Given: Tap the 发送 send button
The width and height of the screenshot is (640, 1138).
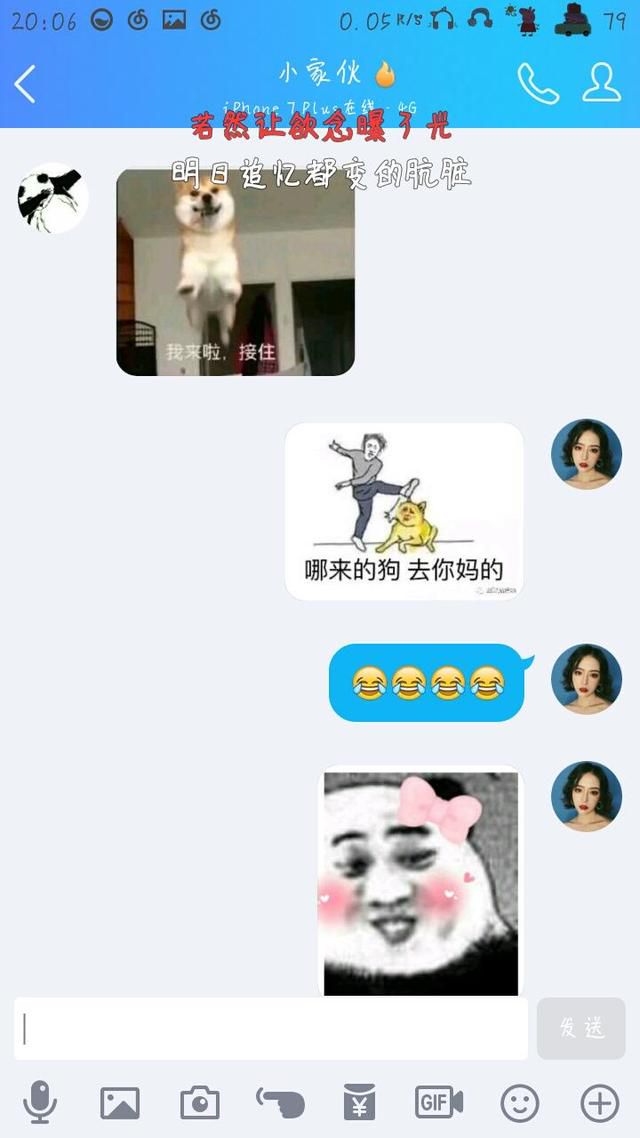Looking at the screenshot, I should click(x=581, y=1028).
